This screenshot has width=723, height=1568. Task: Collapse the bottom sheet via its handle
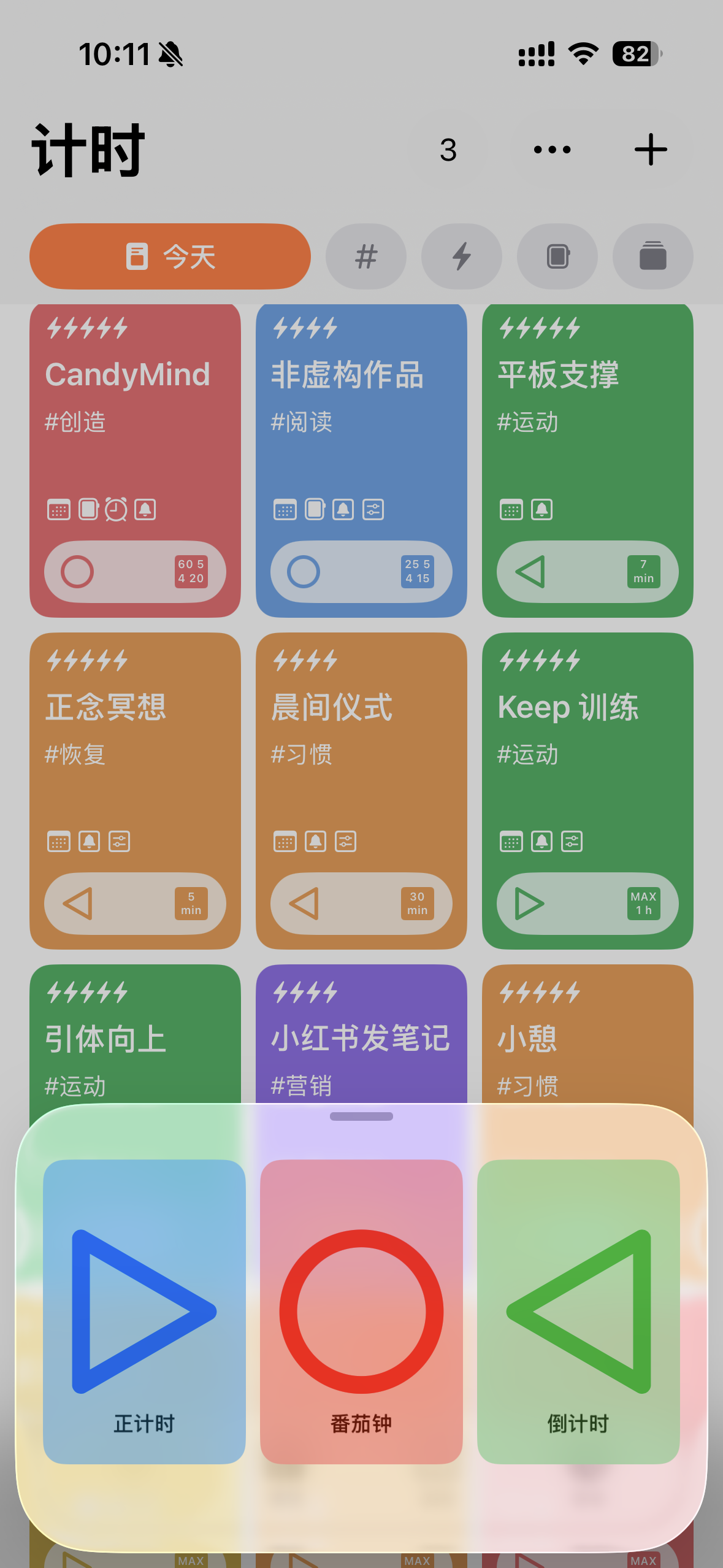click(361, 1118)
